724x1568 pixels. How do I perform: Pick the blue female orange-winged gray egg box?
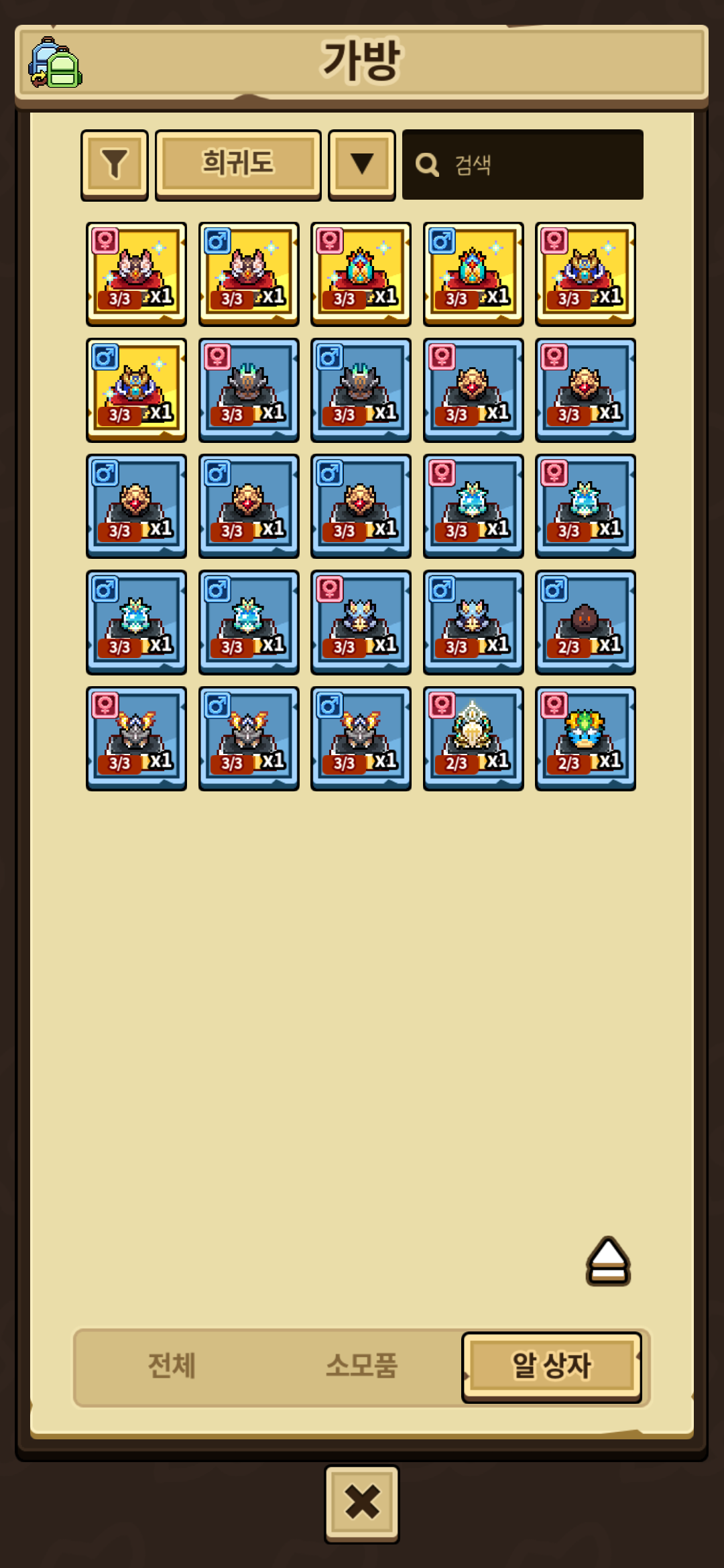136,738
